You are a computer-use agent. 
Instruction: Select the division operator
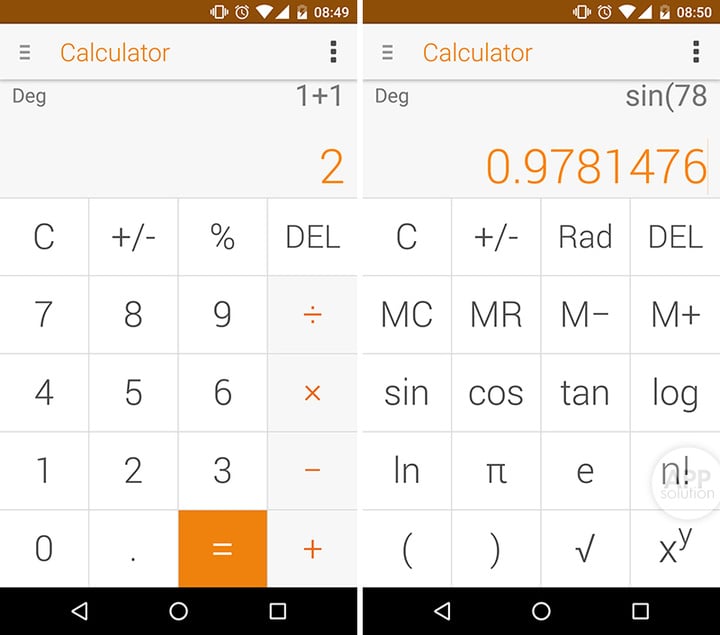[x=312, y=315]
